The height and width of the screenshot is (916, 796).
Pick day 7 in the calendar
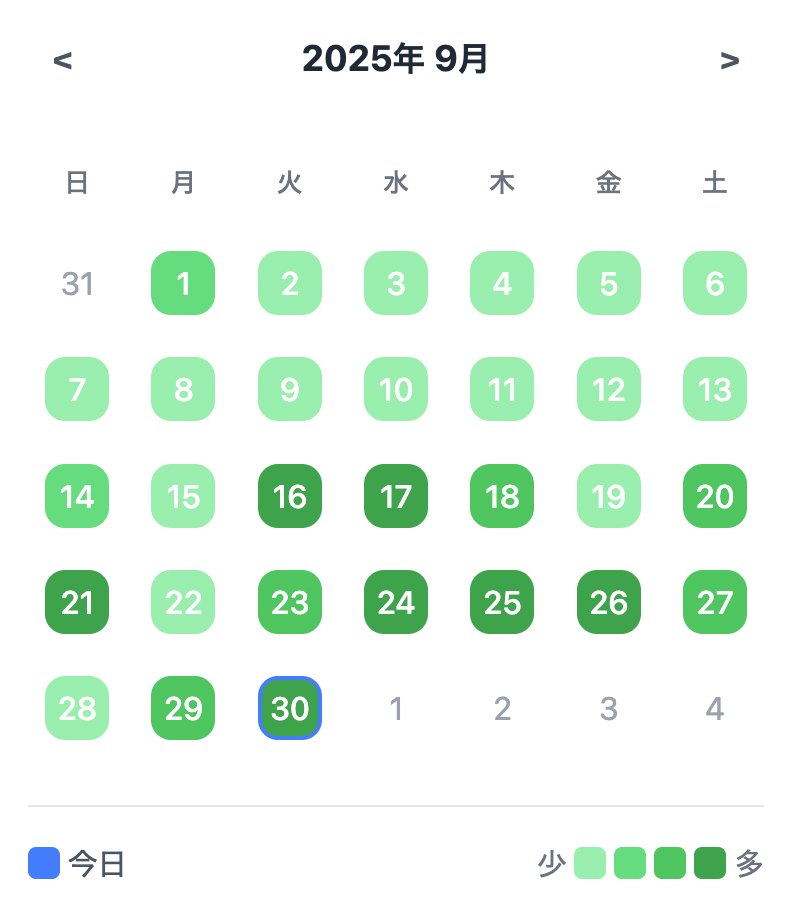77,389
